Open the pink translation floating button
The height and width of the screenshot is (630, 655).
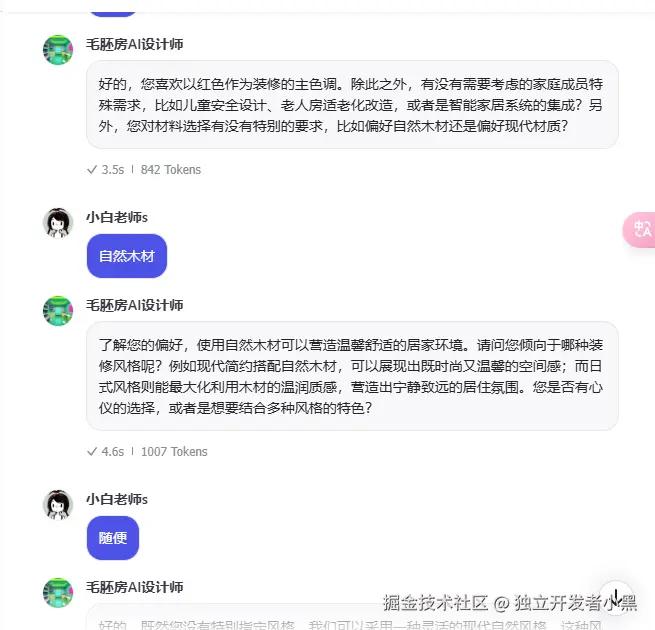pos(640,230)
